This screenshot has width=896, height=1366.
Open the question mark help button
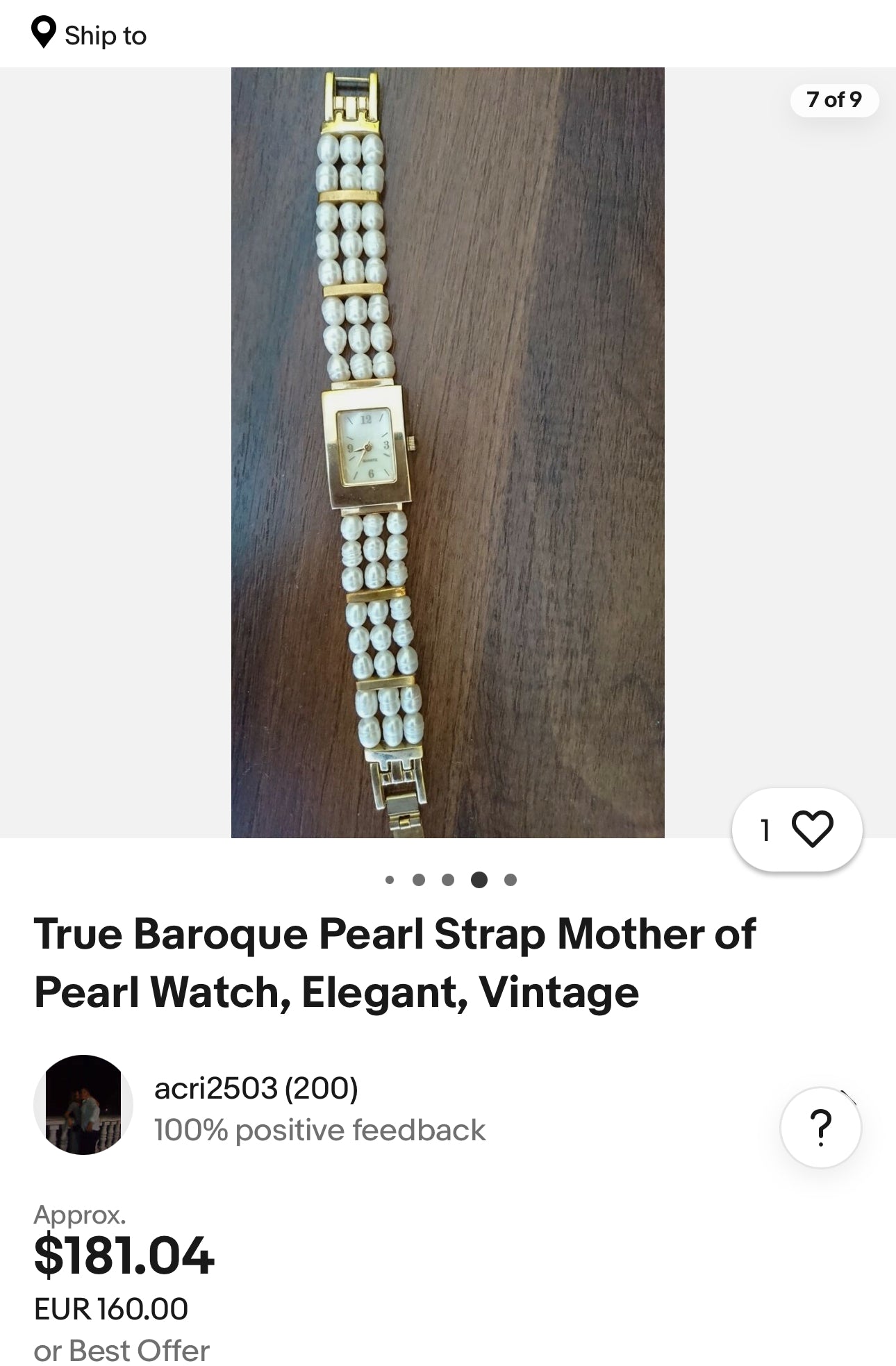(820, 1126)
